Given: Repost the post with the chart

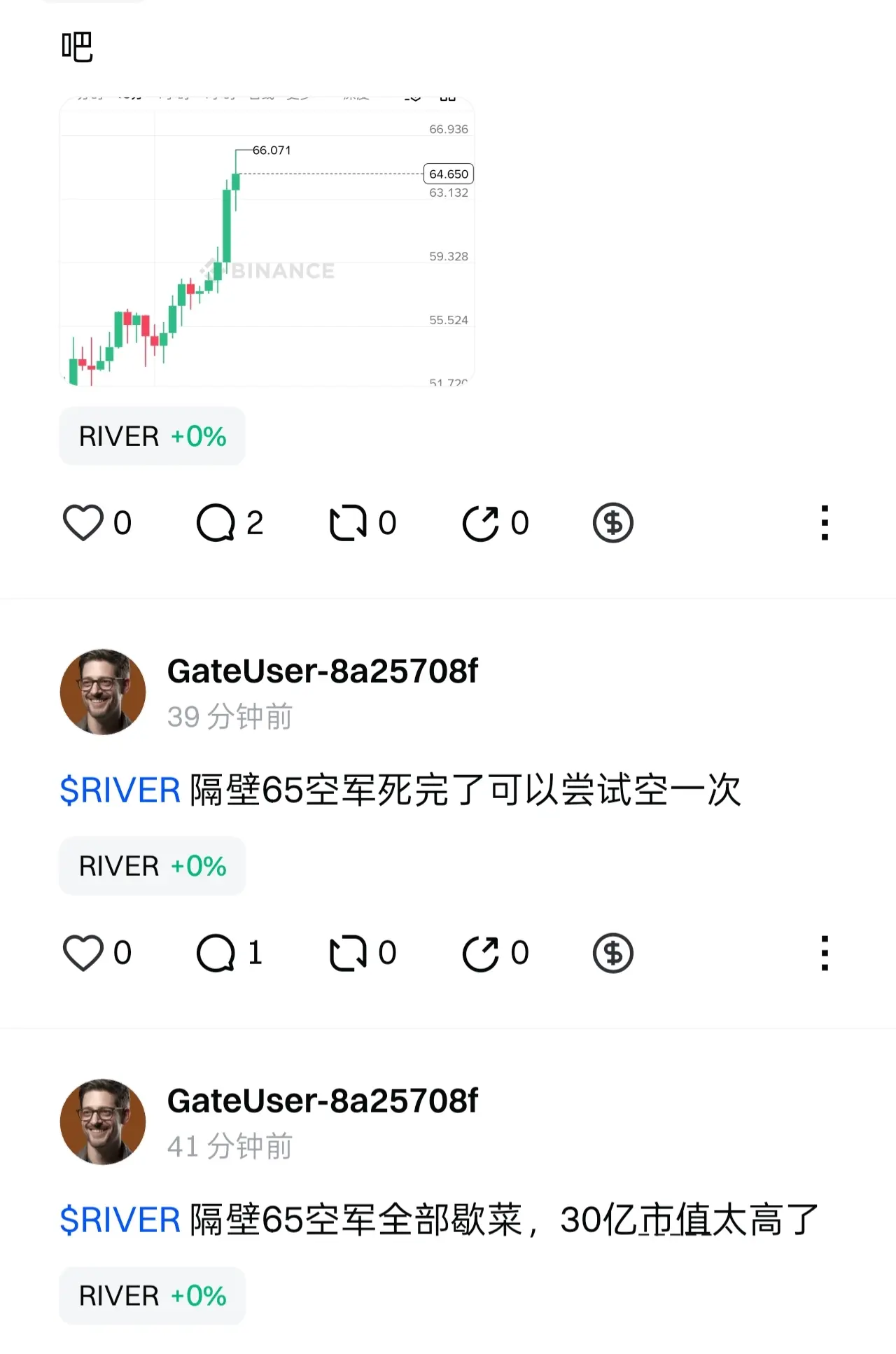Looking at the screenshot, I should (x=349, y=523).
